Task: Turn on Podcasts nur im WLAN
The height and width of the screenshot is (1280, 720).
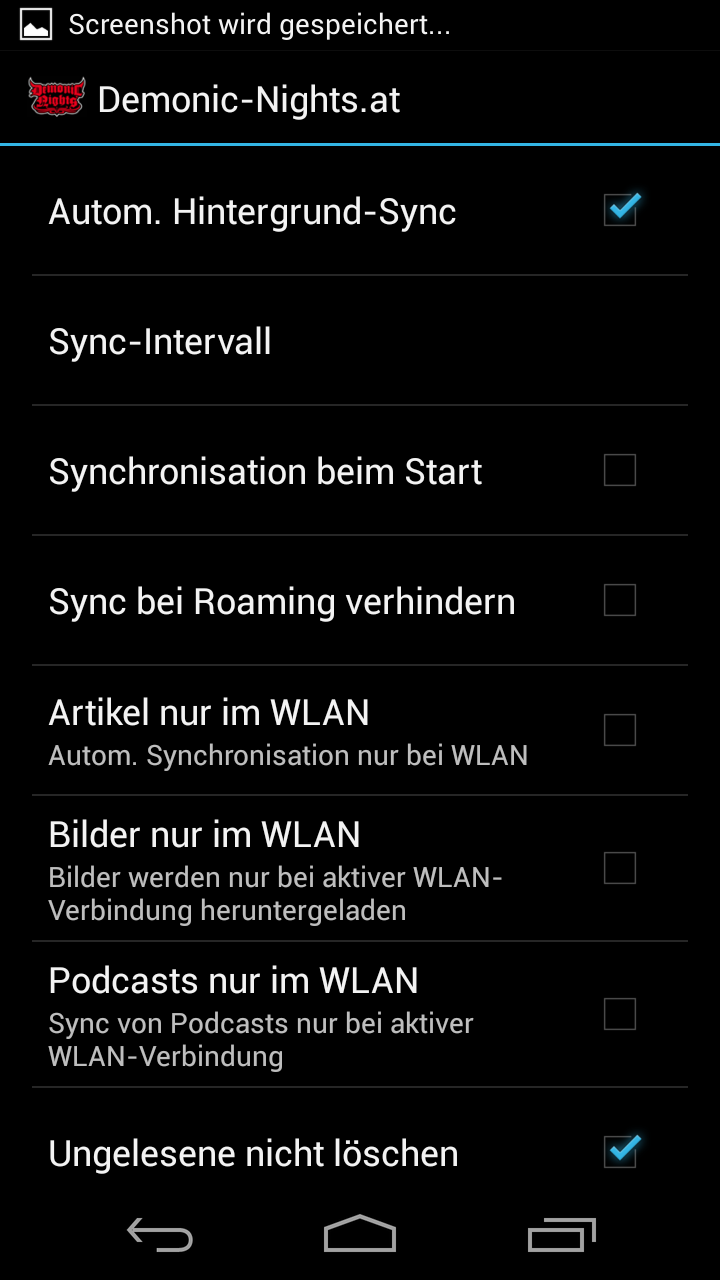Action: 620,1014
